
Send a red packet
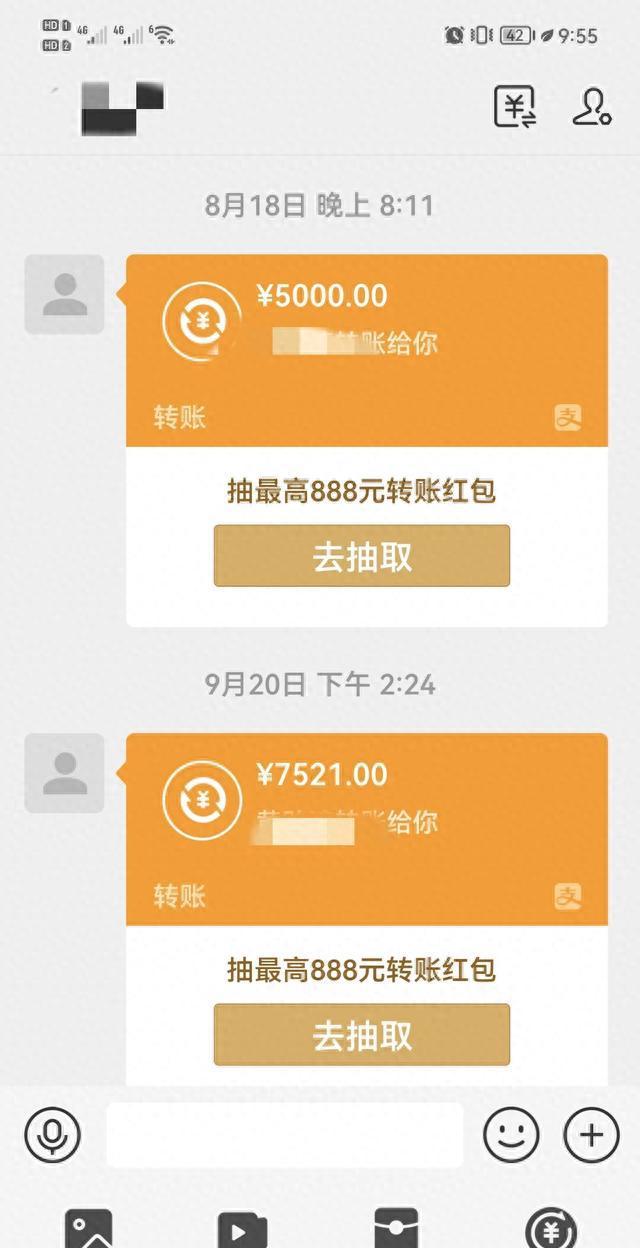pyautogui.click(x=396, y=1229)
